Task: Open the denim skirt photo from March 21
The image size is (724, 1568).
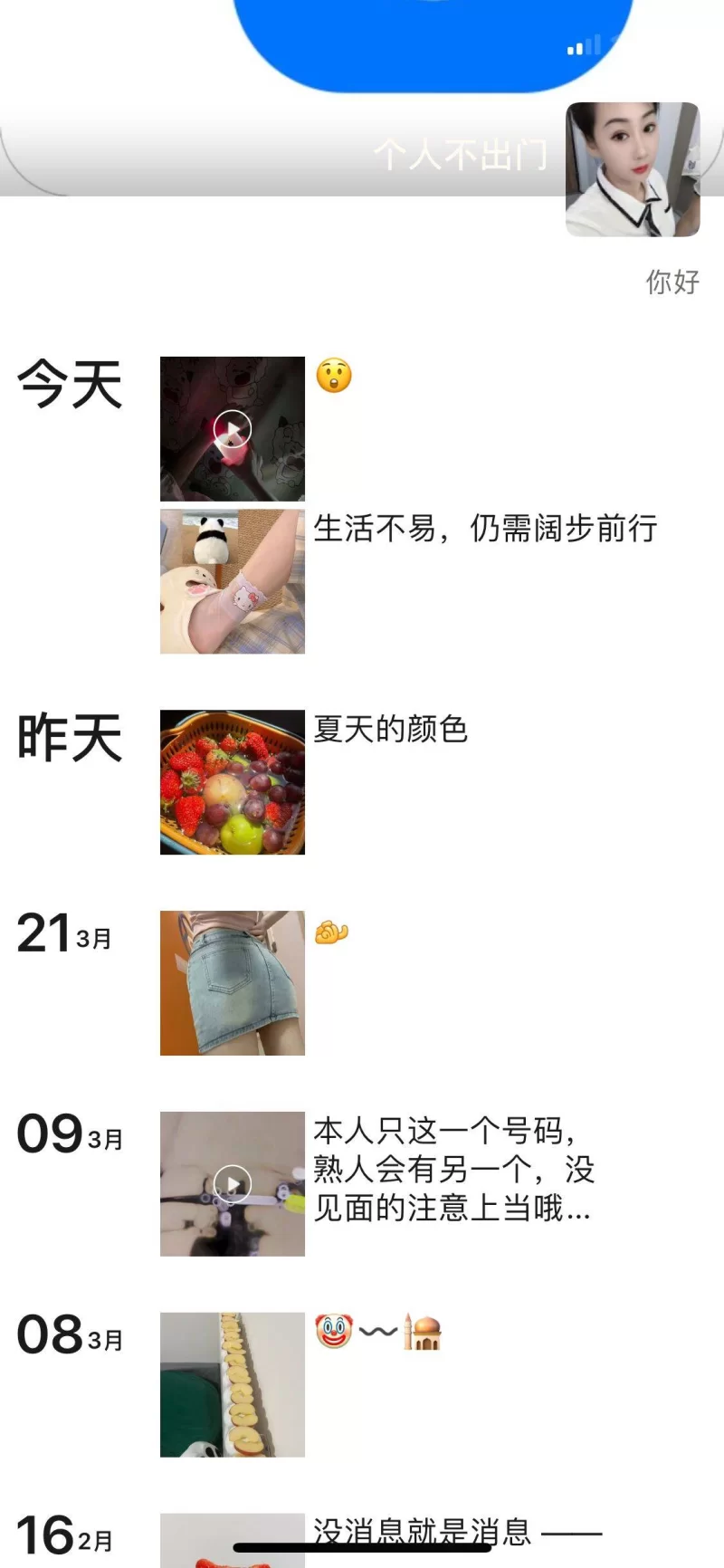Action: click(x=232, y=982)
